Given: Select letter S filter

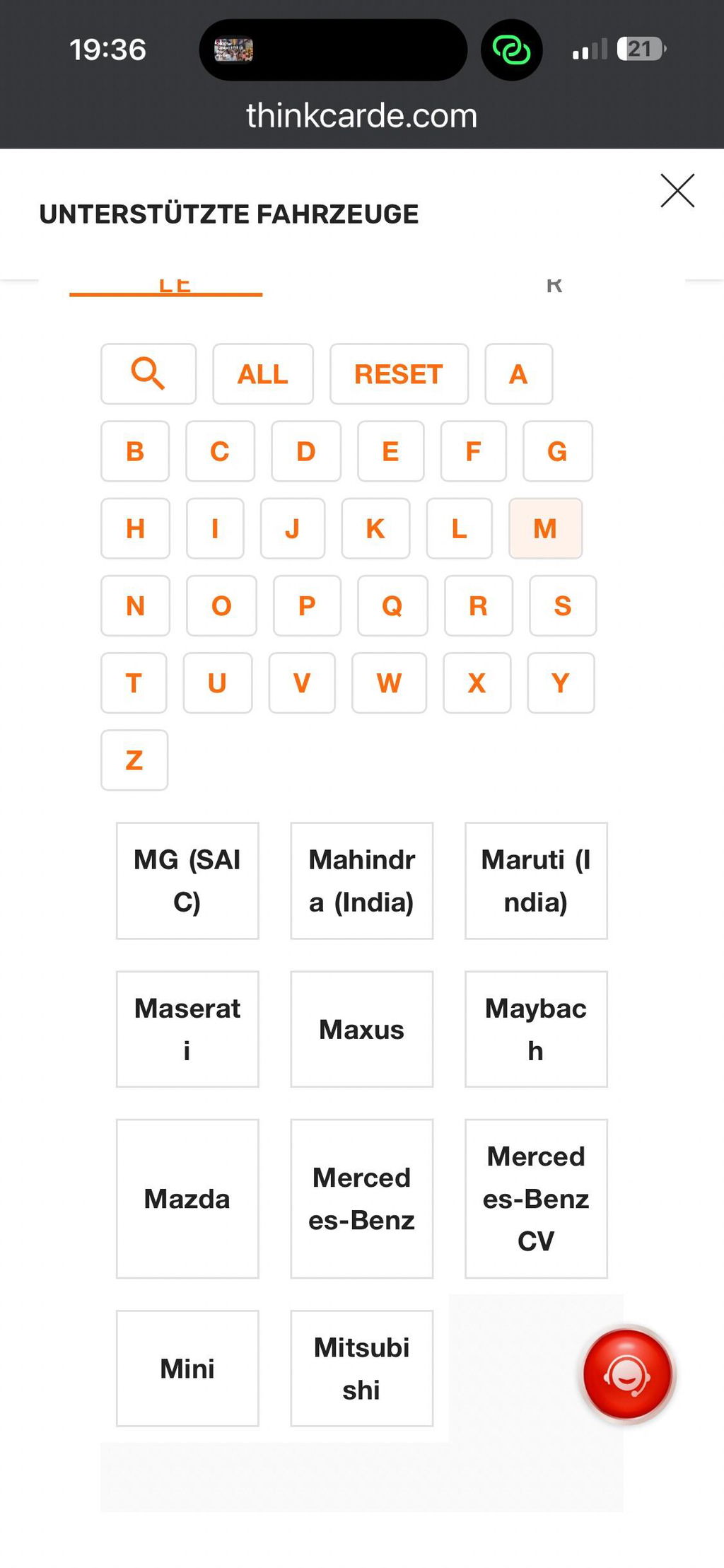Looking at the screenshot, I should [x=563, y=605].
